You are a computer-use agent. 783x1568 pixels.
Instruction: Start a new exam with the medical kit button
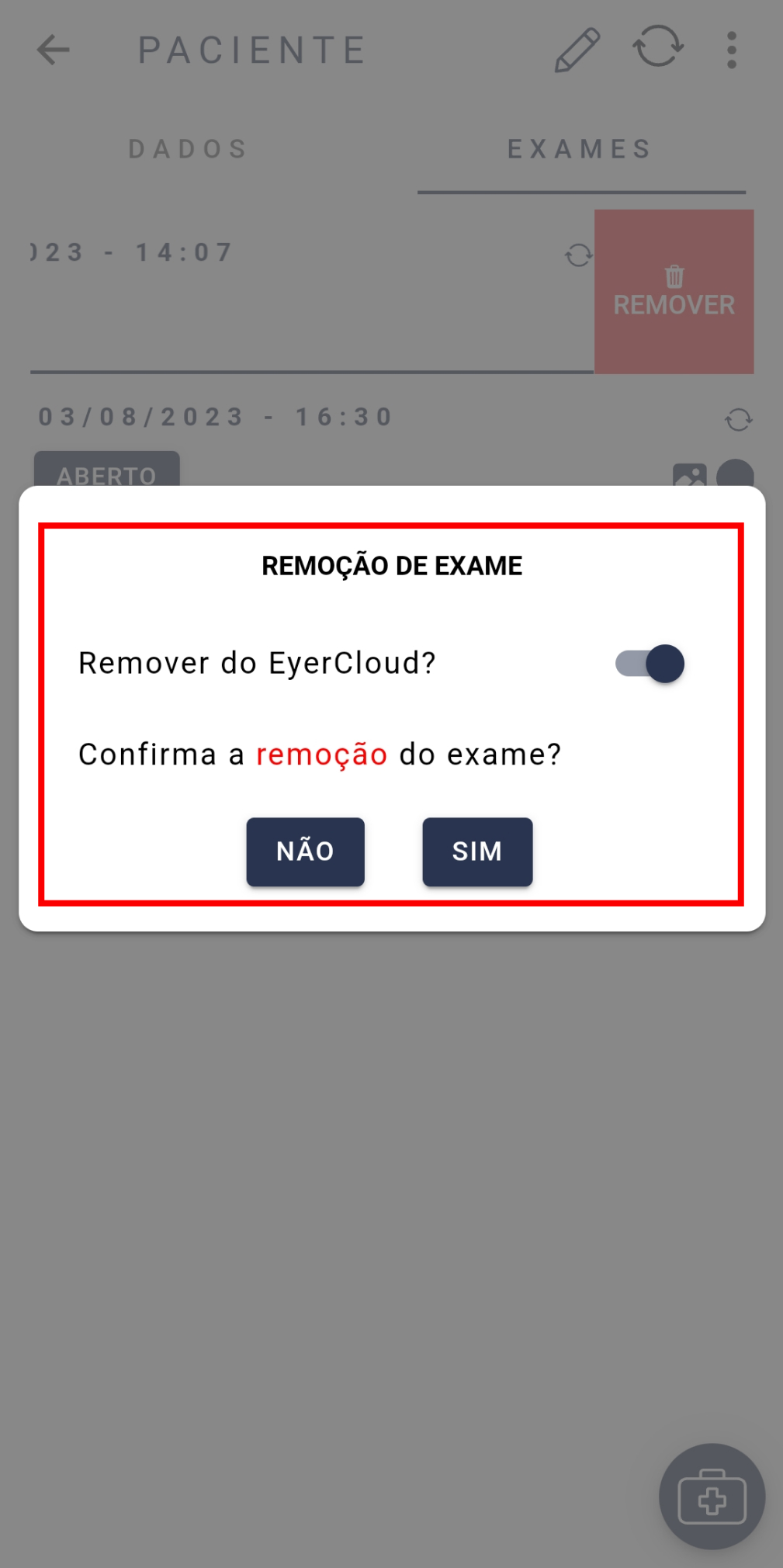[712, 1496]
